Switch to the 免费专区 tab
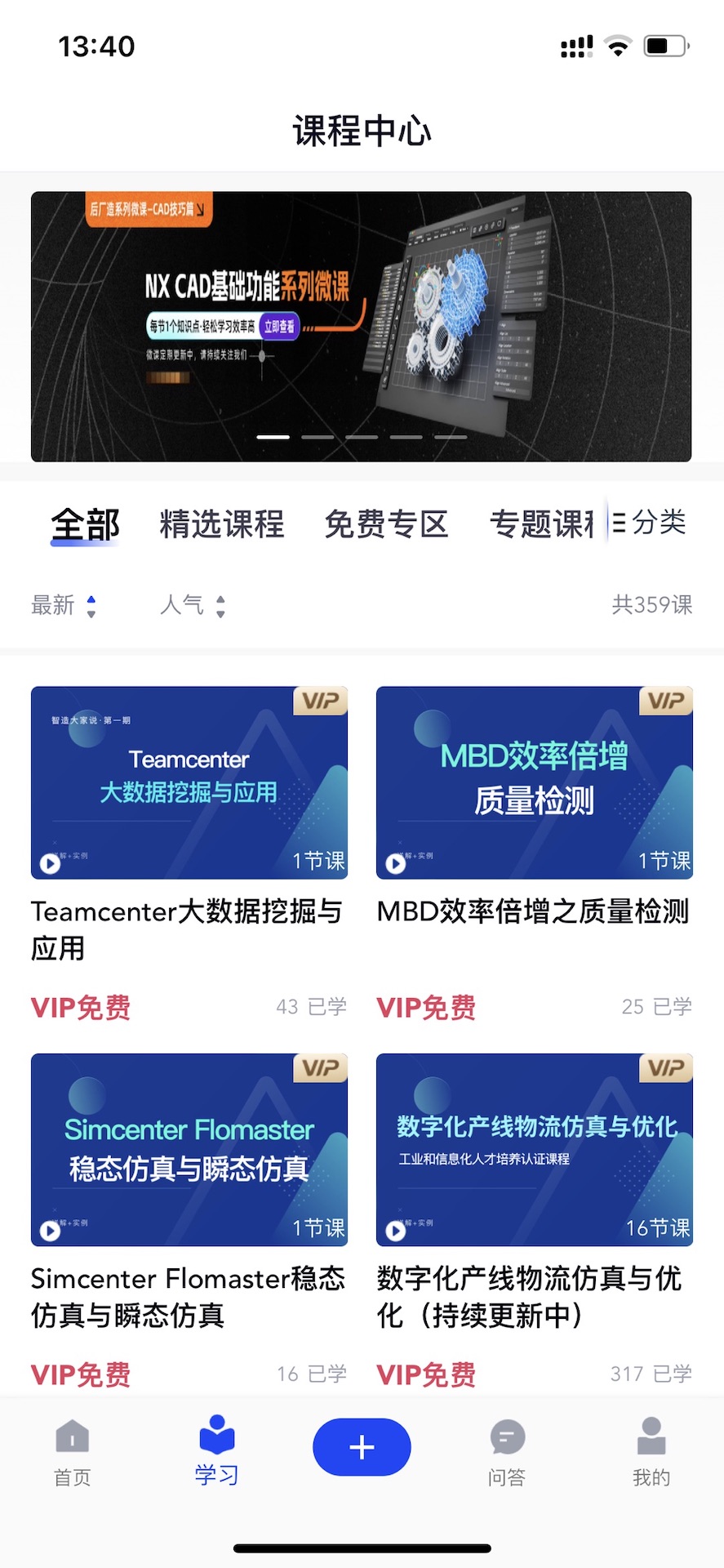The image size is (724, 1568). (x=386, y=524)
